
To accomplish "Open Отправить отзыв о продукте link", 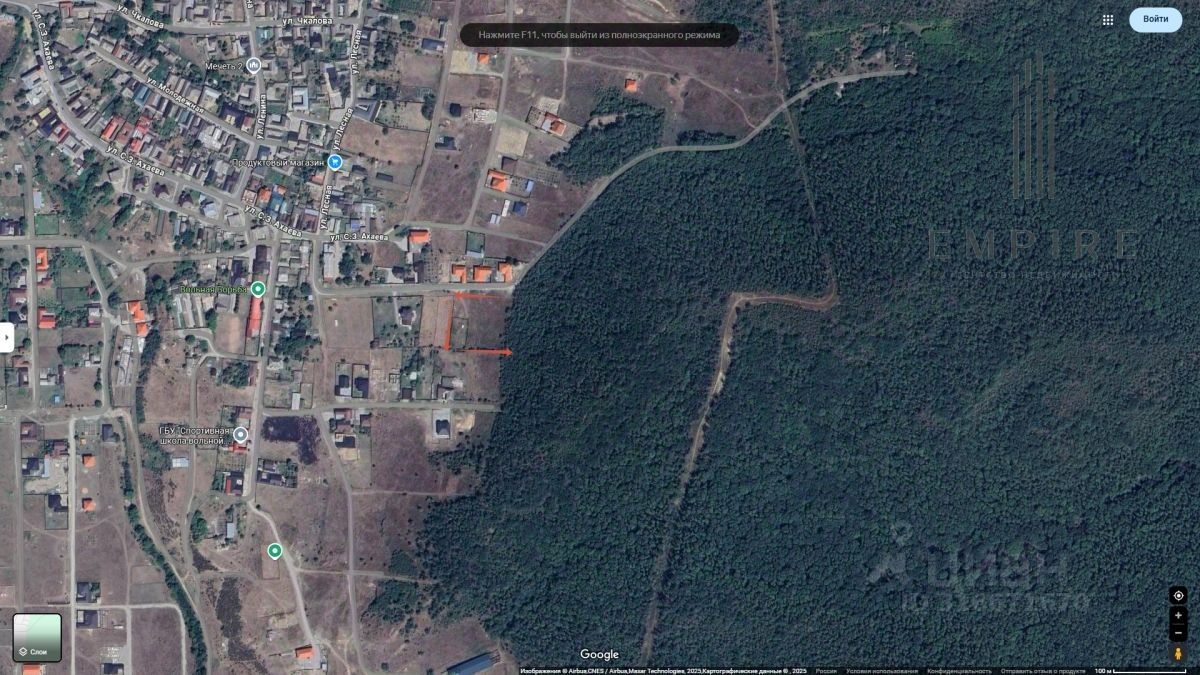I will 1043,671.
